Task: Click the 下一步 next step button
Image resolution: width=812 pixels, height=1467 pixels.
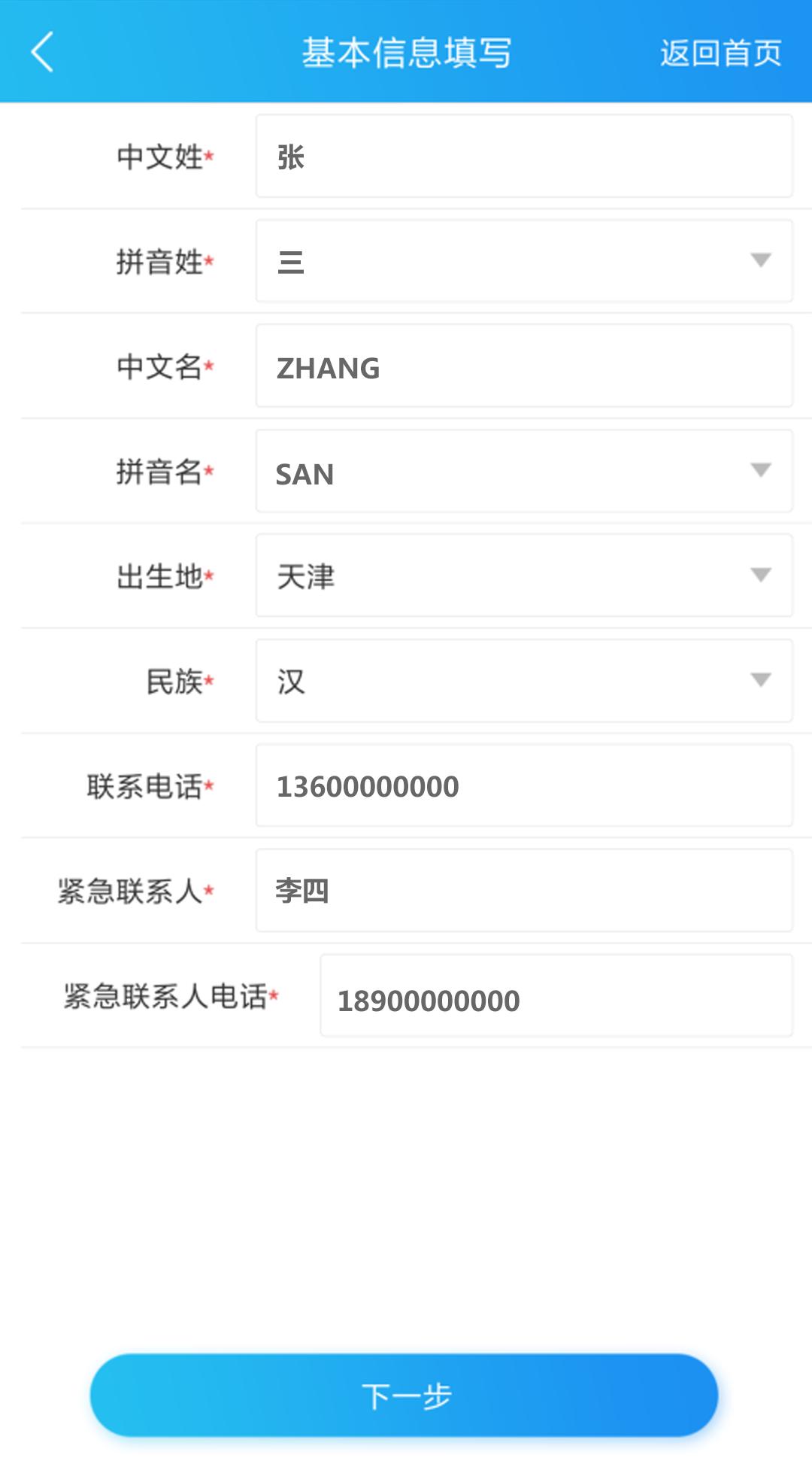Action: [406, 1396]
